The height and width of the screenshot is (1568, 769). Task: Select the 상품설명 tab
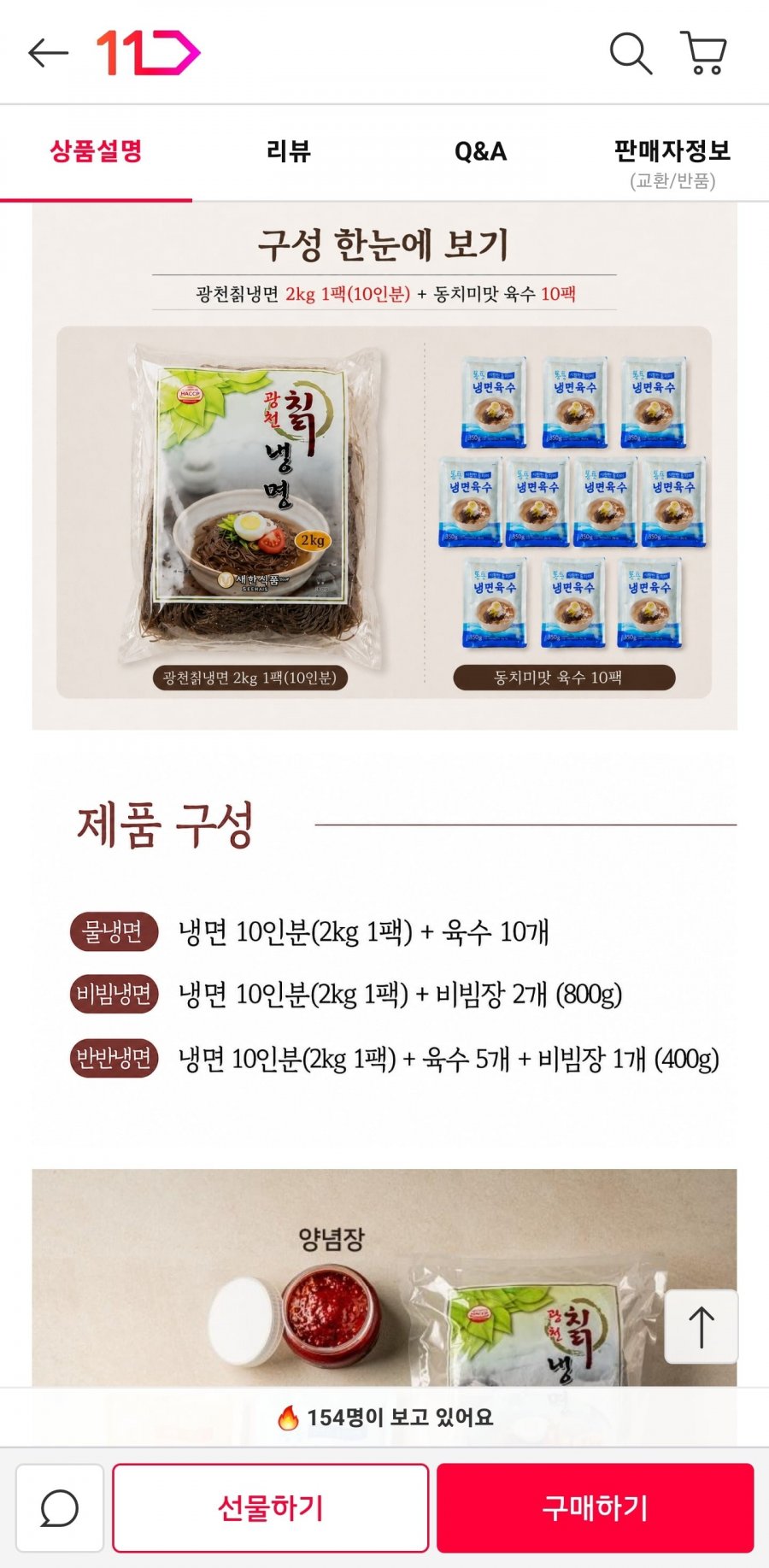click(96, 152)
